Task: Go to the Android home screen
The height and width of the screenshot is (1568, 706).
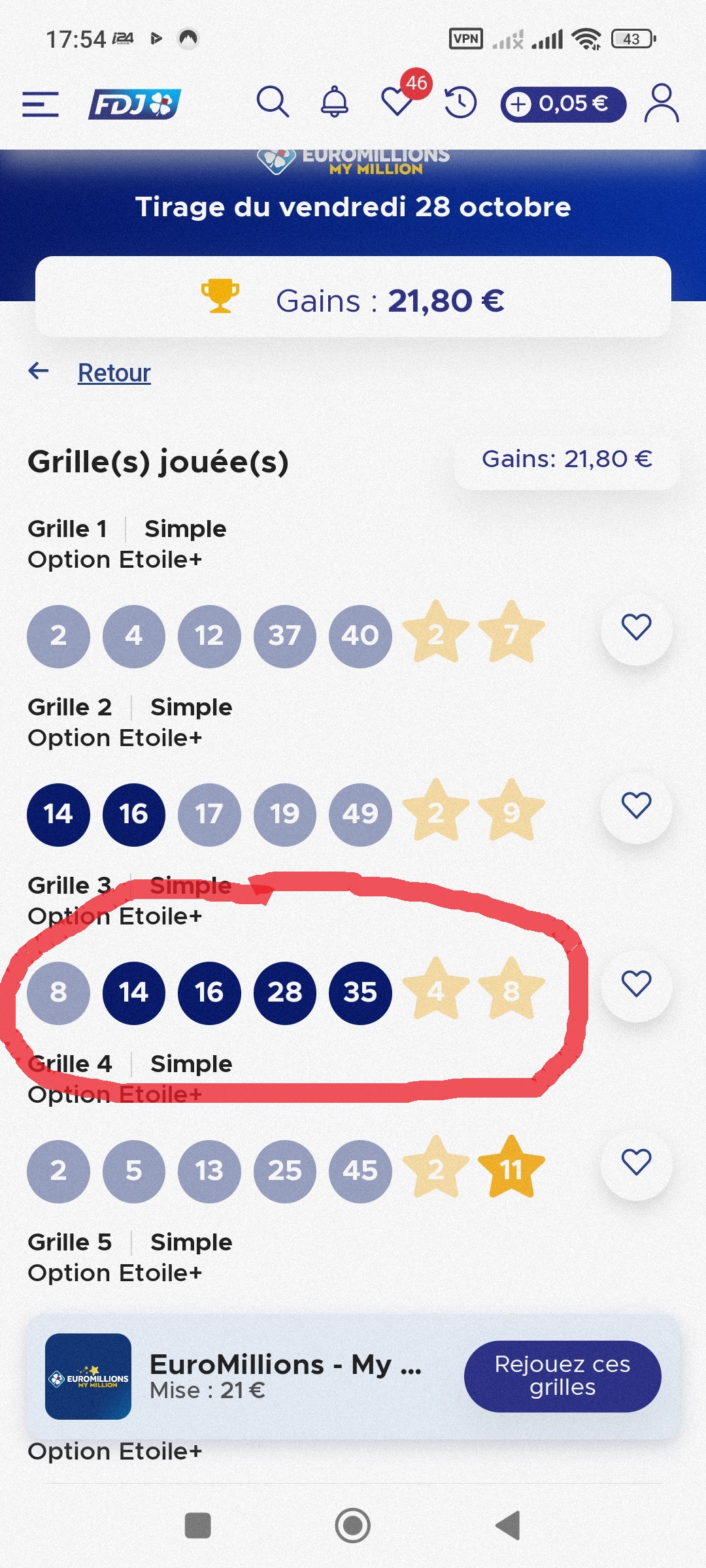Action: (x=353, y=1526)
